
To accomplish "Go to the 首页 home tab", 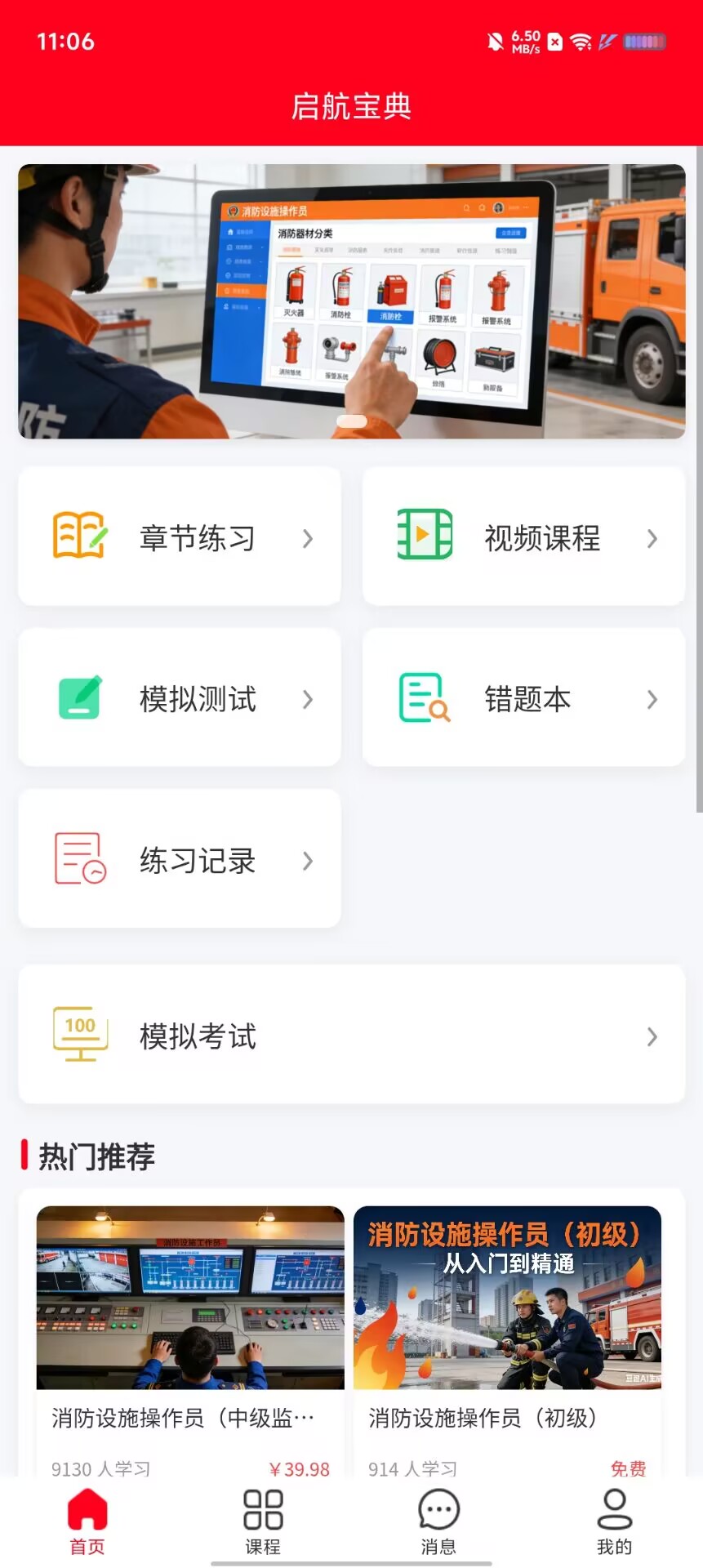I will click(87, 1522).
